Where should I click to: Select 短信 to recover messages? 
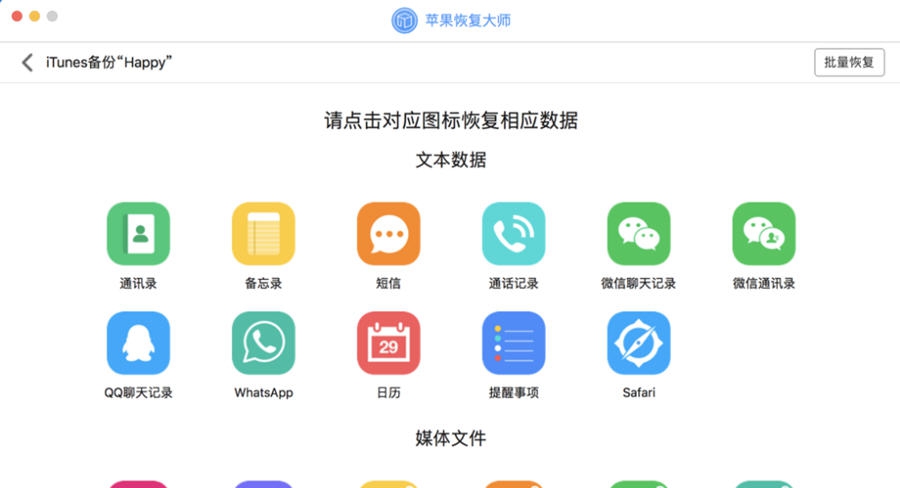click(x=388, y=233)
